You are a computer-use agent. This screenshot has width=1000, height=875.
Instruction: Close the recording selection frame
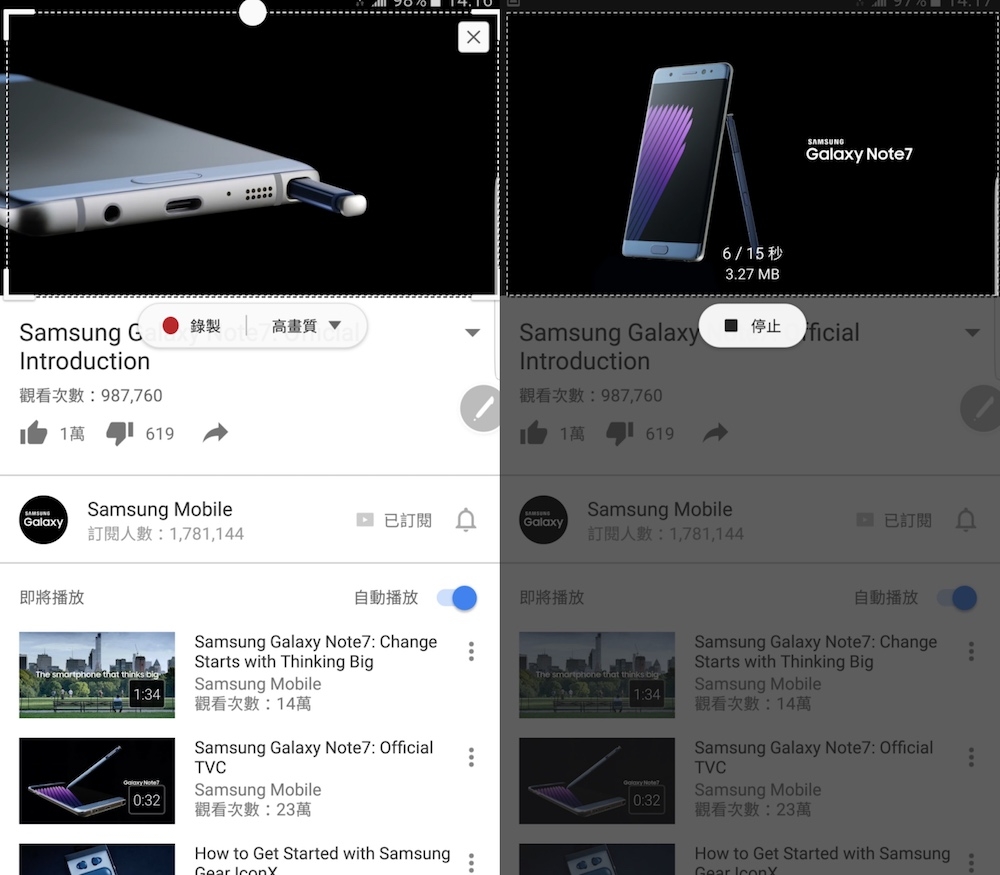473,38
